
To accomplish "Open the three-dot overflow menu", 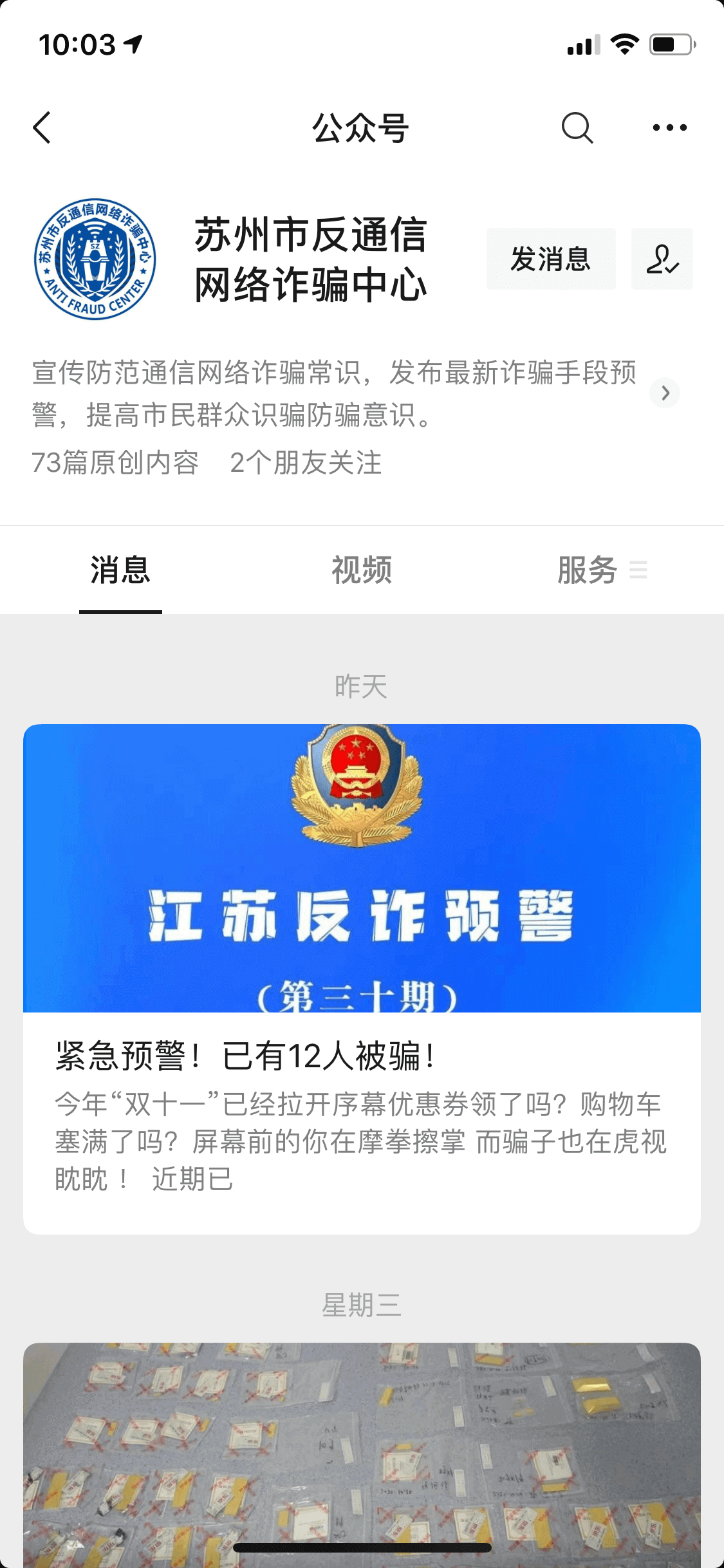I will tap(669, 127).
